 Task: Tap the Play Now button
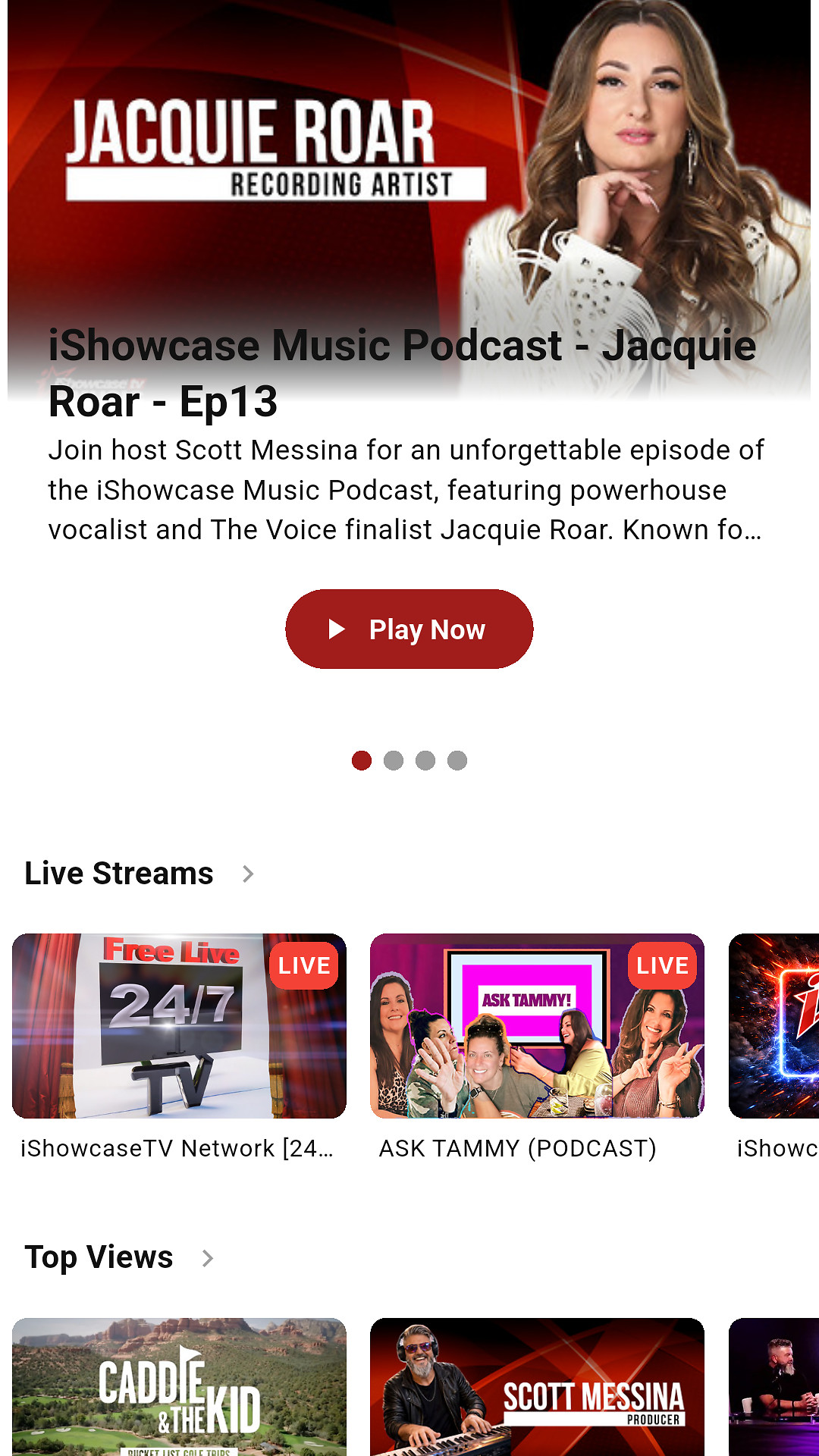point(409,629)
